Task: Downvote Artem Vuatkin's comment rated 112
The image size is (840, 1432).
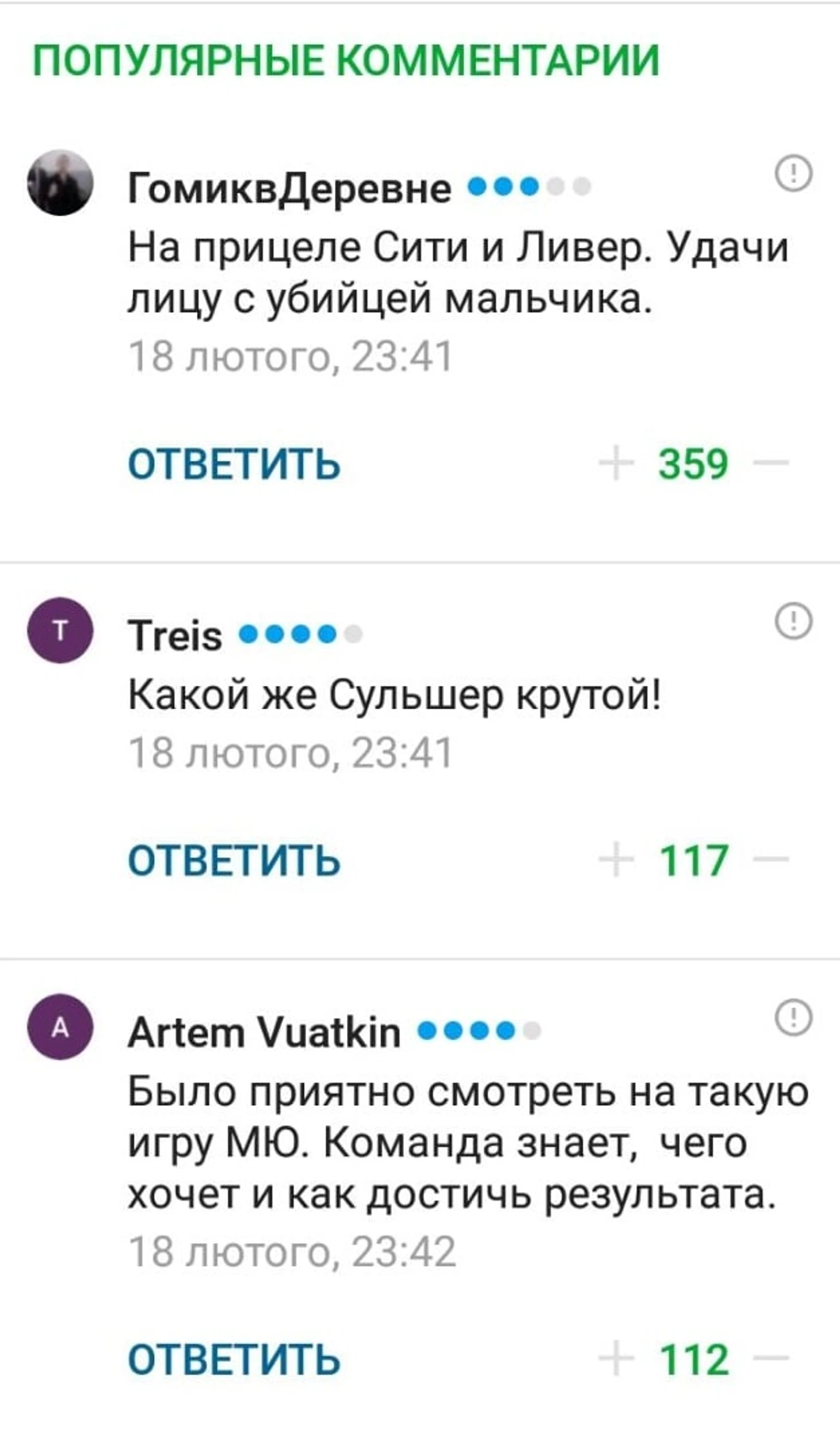Action: (772, 1359)
